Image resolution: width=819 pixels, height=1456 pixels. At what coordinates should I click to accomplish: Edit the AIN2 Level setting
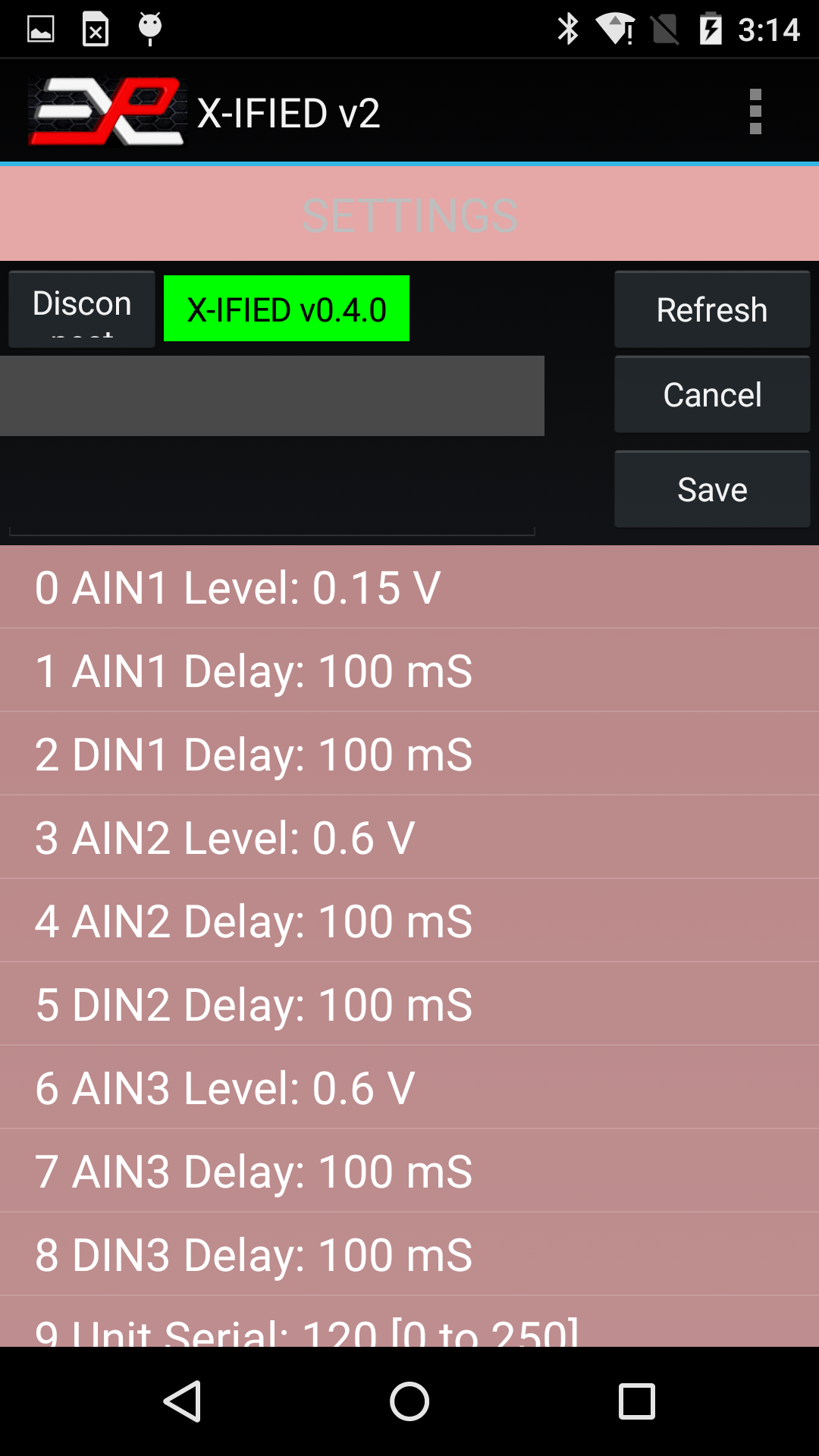(409, 837)
